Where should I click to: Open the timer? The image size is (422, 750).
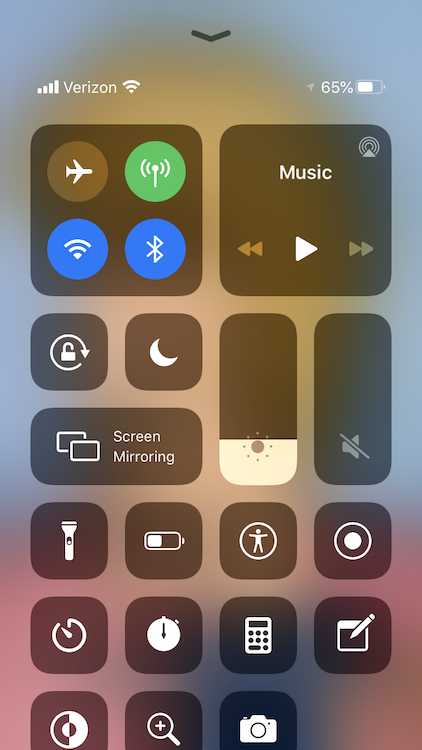click(69, 635)
